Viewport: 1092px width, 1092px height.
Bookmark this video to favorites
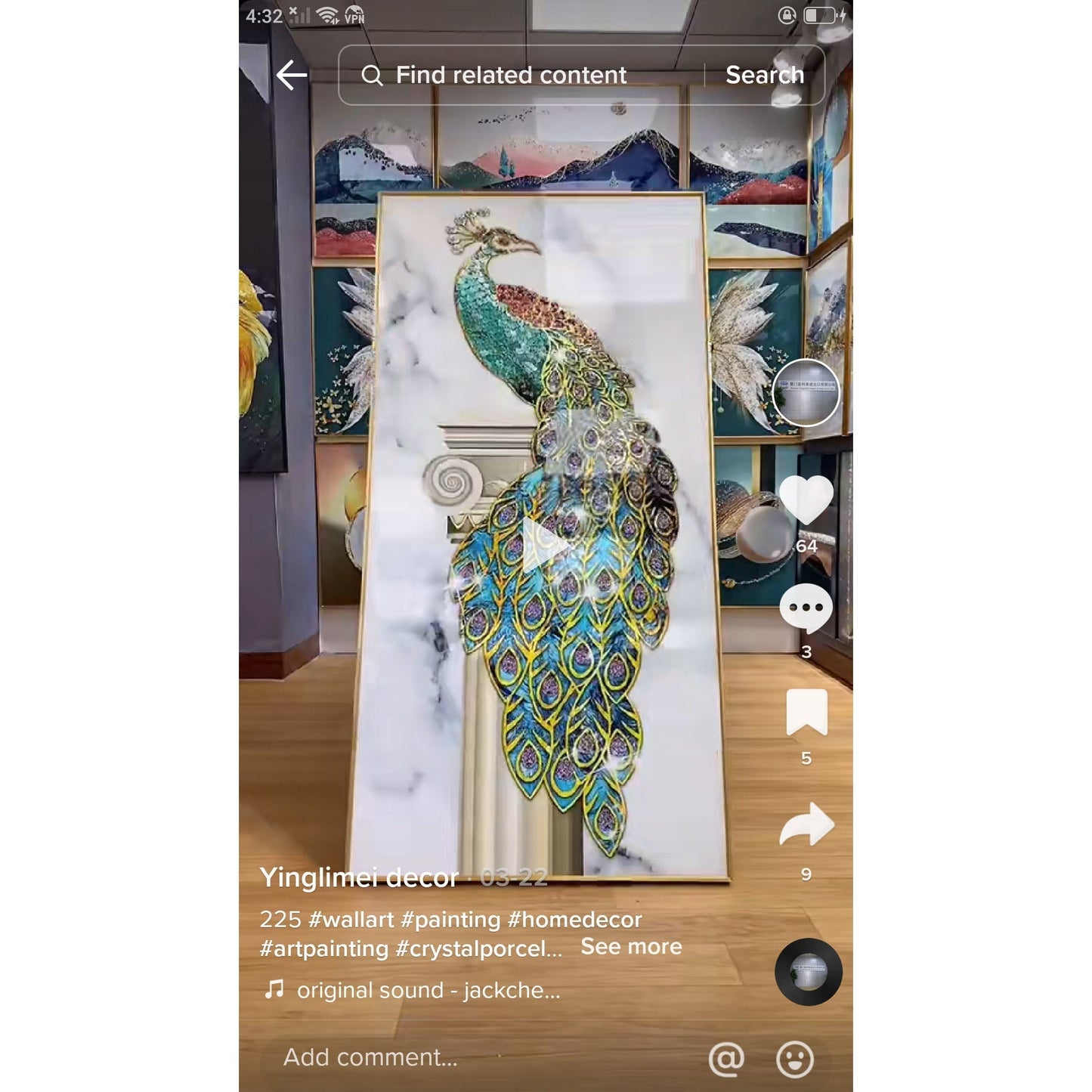click(806, 713)
